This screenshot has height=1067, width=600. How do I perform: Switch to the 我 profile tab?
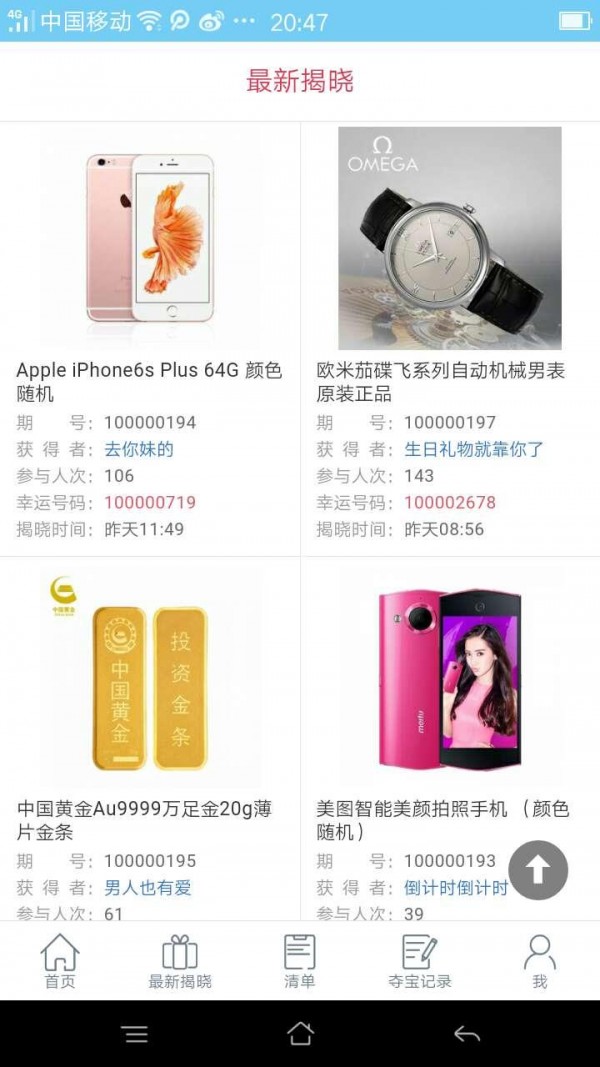point(540,961)
